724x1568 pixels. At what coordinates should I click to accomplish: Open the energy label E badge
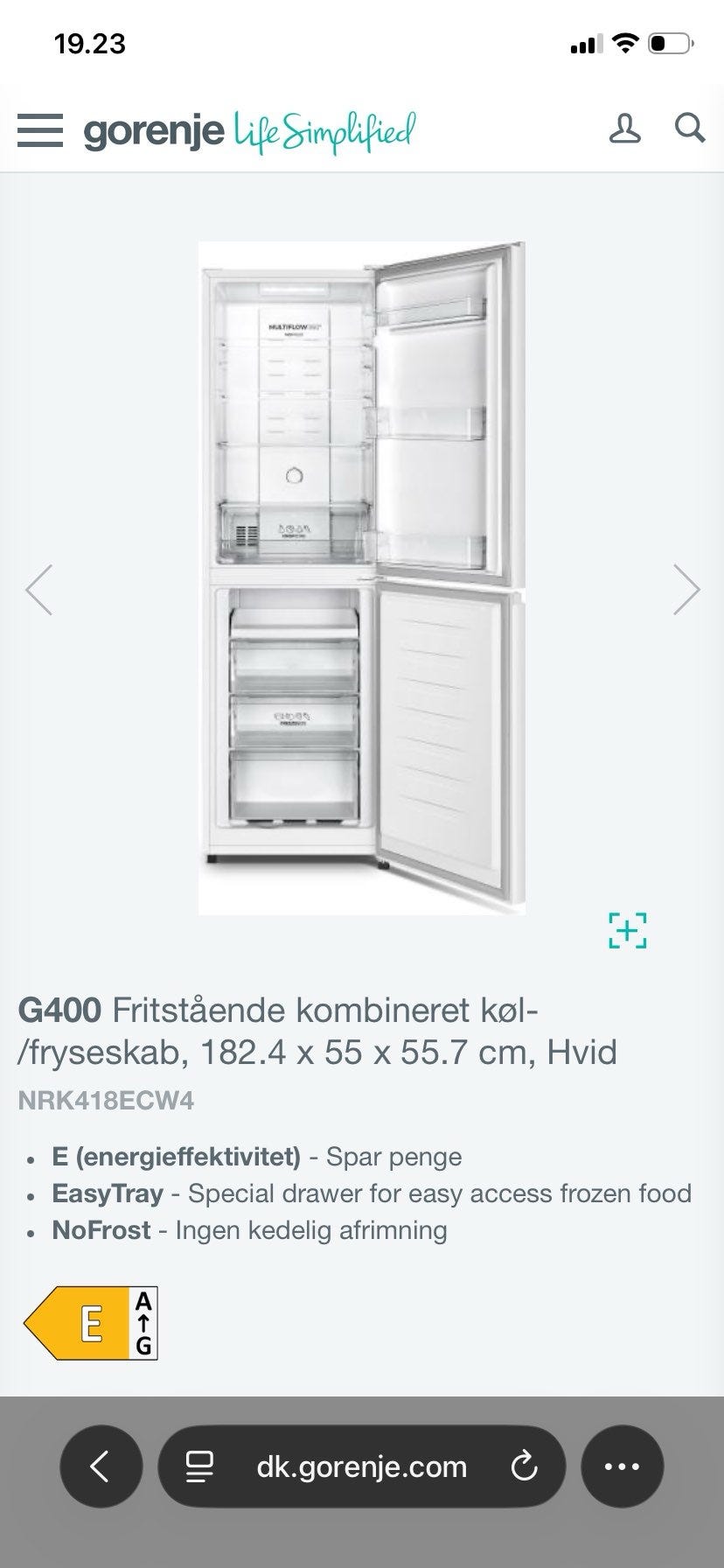[91, 1322]
